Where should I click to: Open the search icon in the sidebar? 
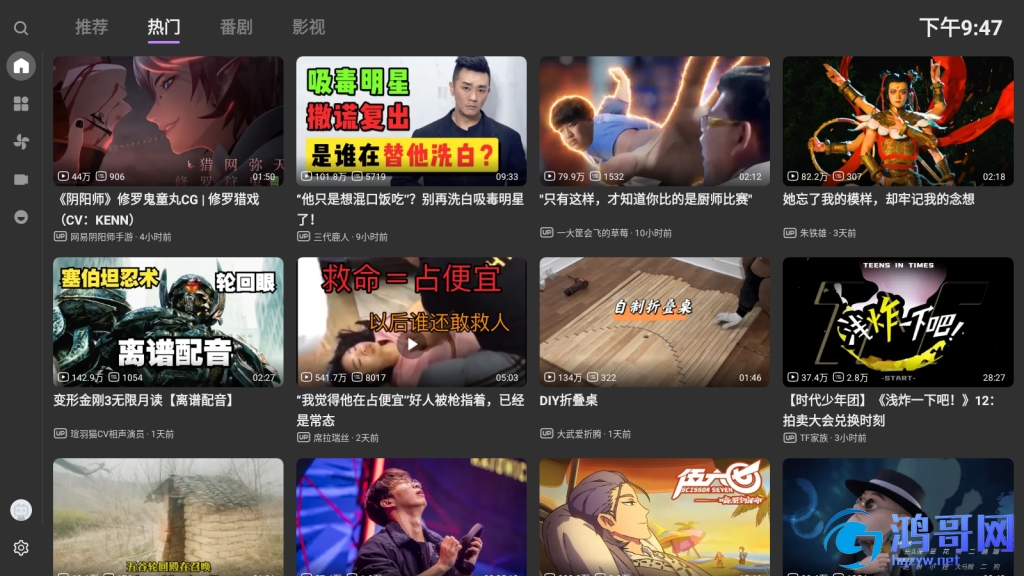[21, 28]
